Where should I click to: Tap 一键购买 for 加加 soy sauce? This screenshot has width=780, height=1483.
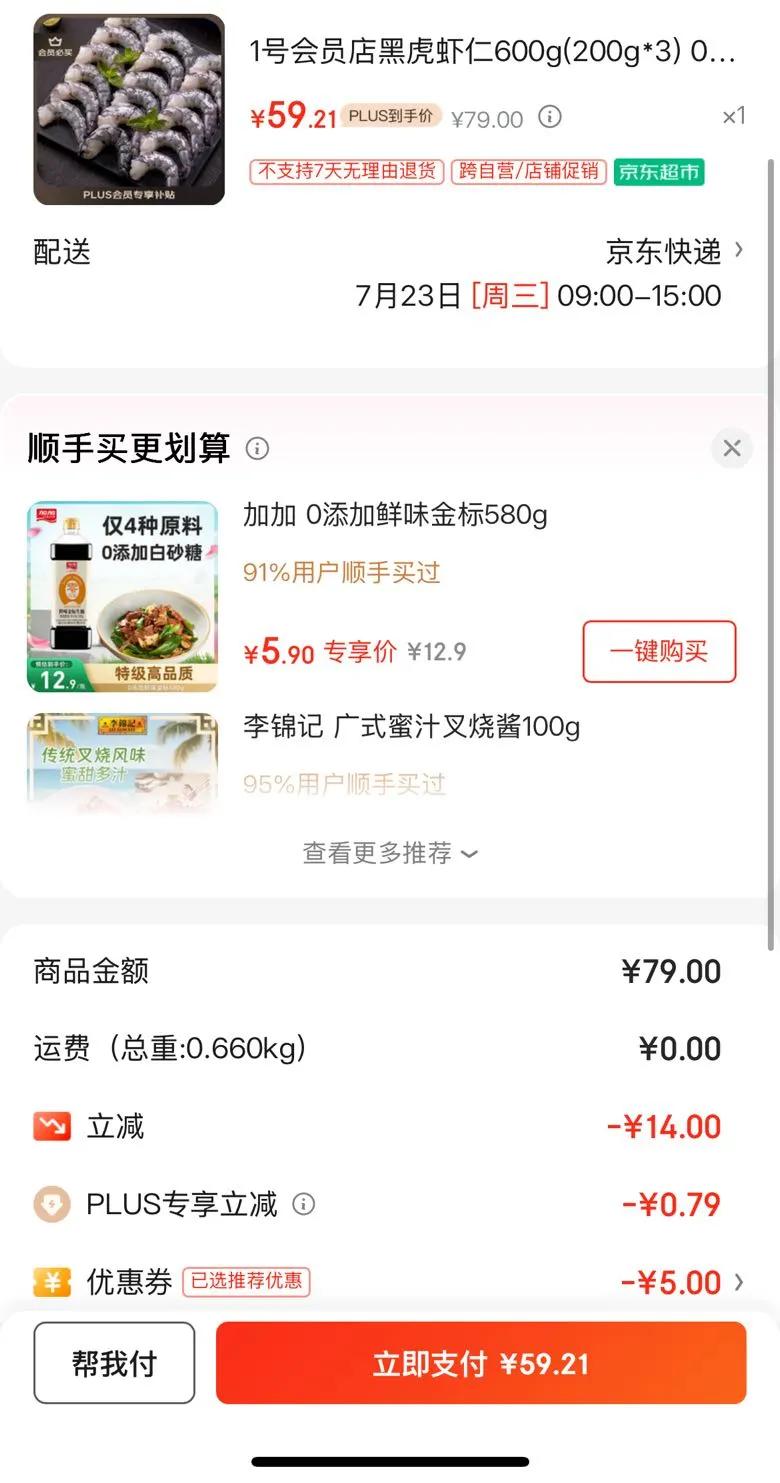coord(659,652)
